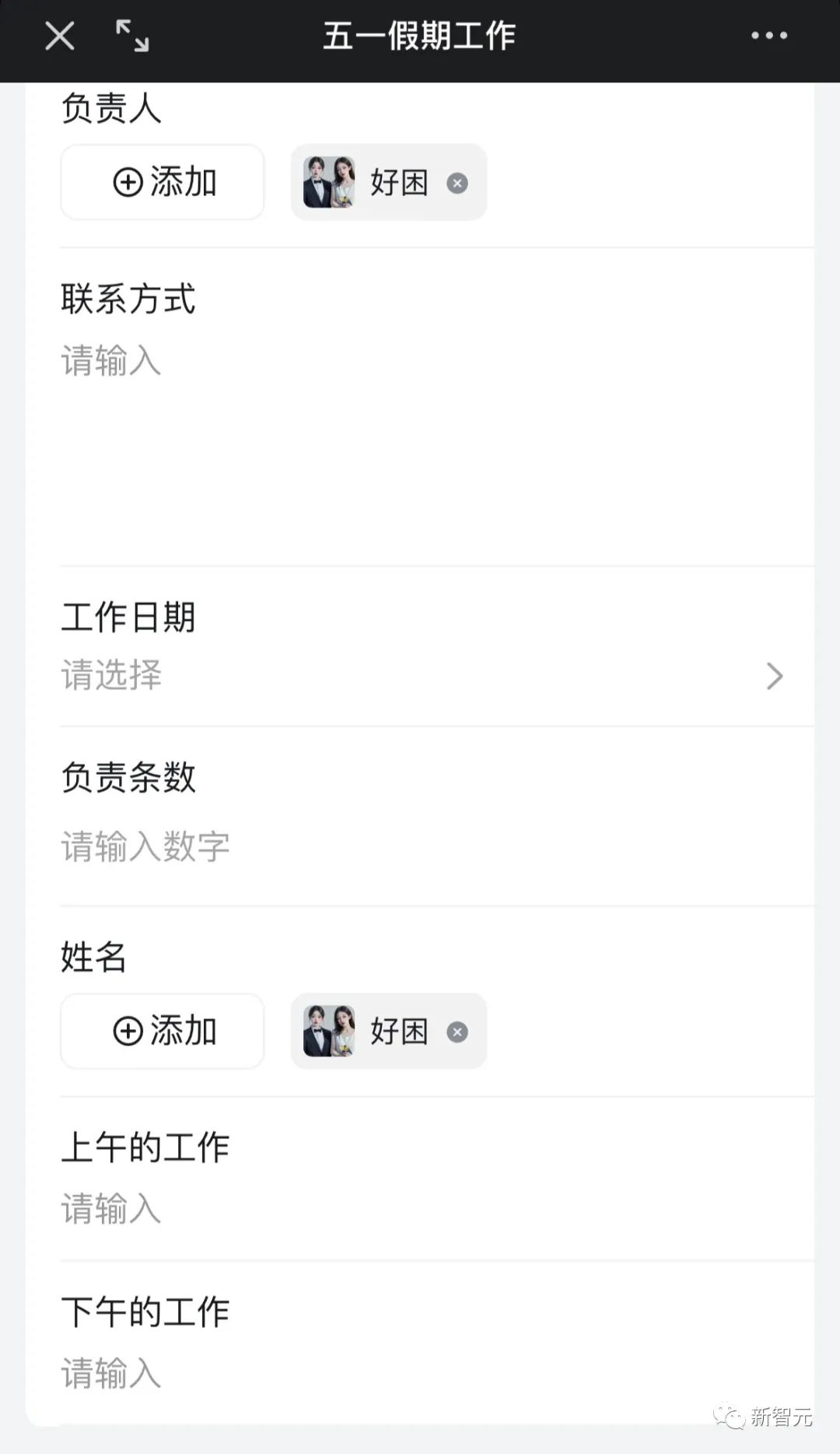Deselect the 好困 tag under 负责人
The image size is (840, 1454).
click(458, 182)
